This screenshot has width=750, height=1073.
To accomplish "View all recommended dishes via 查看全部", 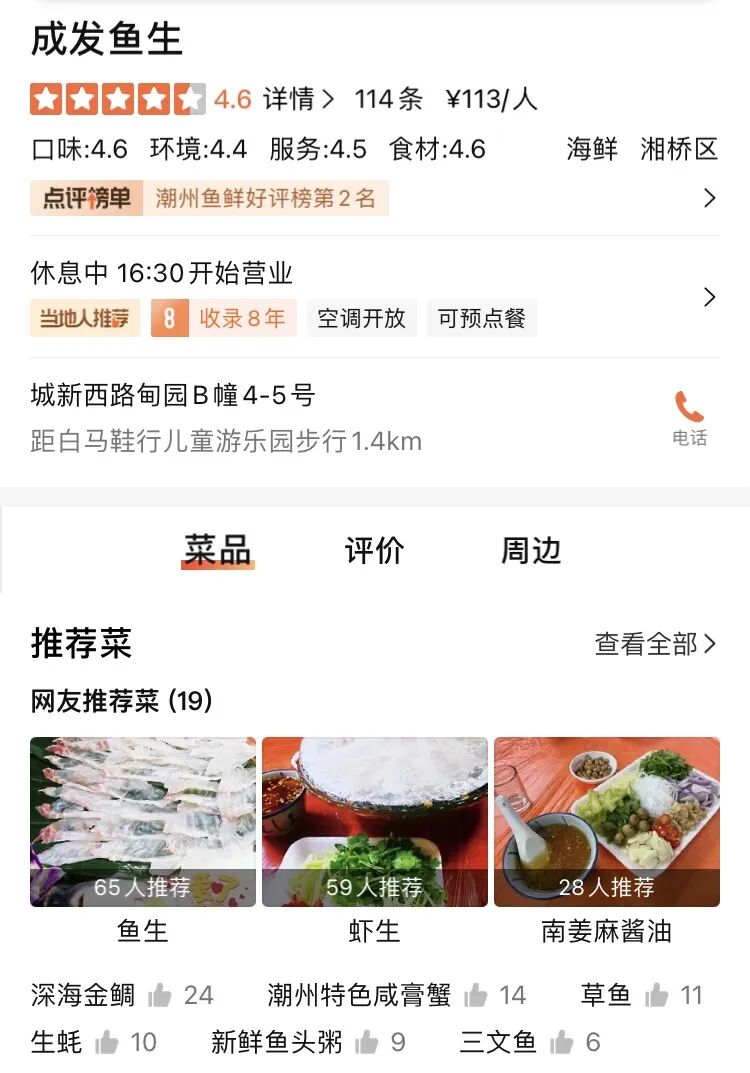I will [x=655, y=644].
